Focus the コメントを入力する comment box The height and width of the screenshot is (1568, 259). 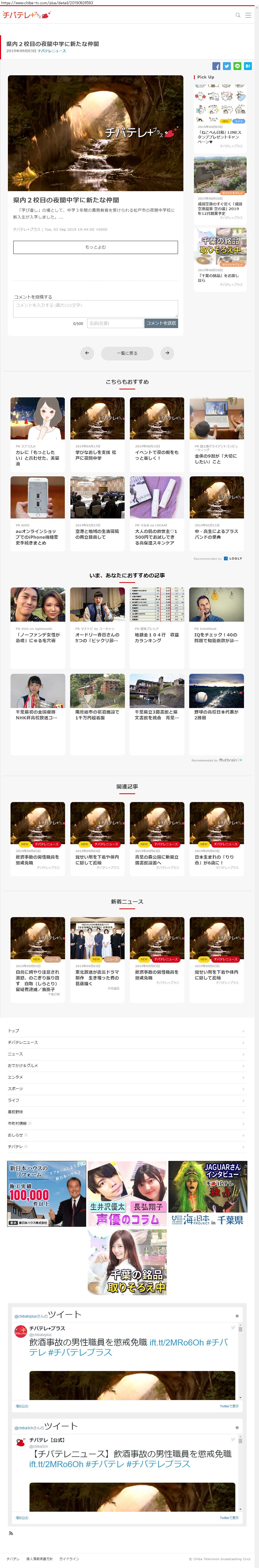tap(96, 308)
